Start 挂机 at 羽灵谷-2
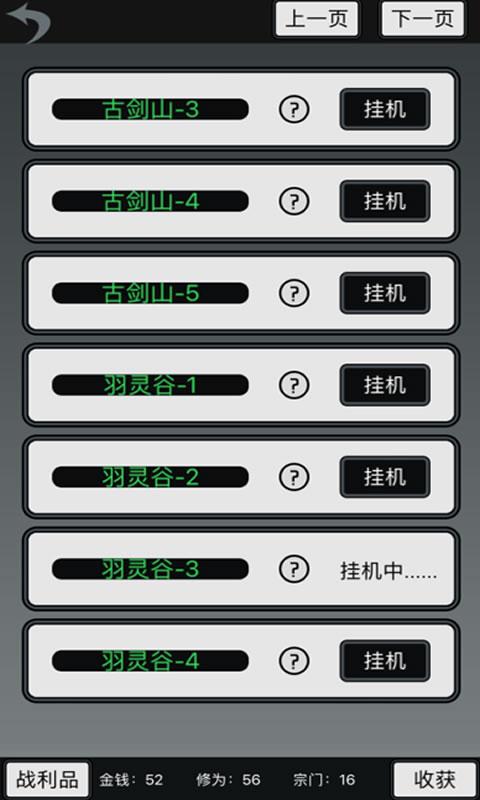 [385, 477]
